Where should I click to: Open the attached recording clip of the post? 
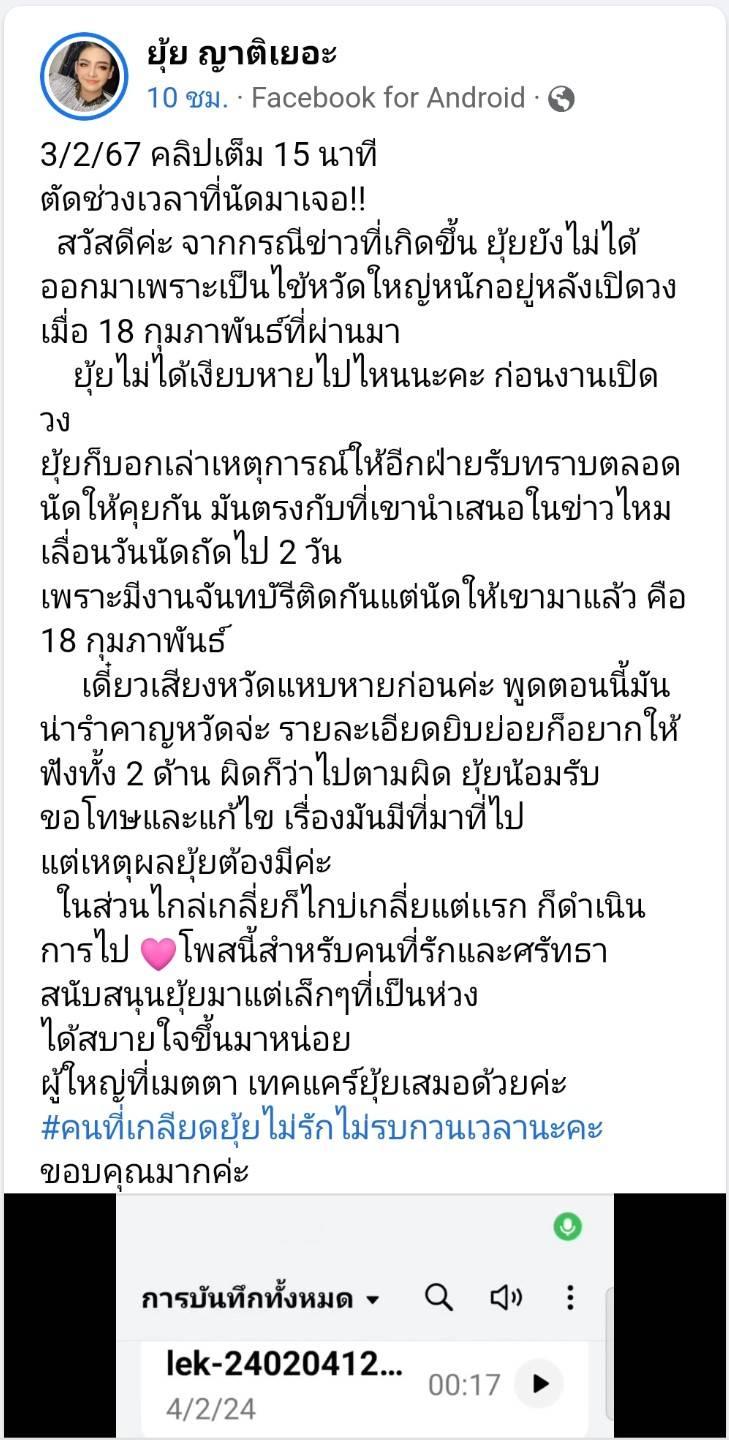click(364, 1320)
